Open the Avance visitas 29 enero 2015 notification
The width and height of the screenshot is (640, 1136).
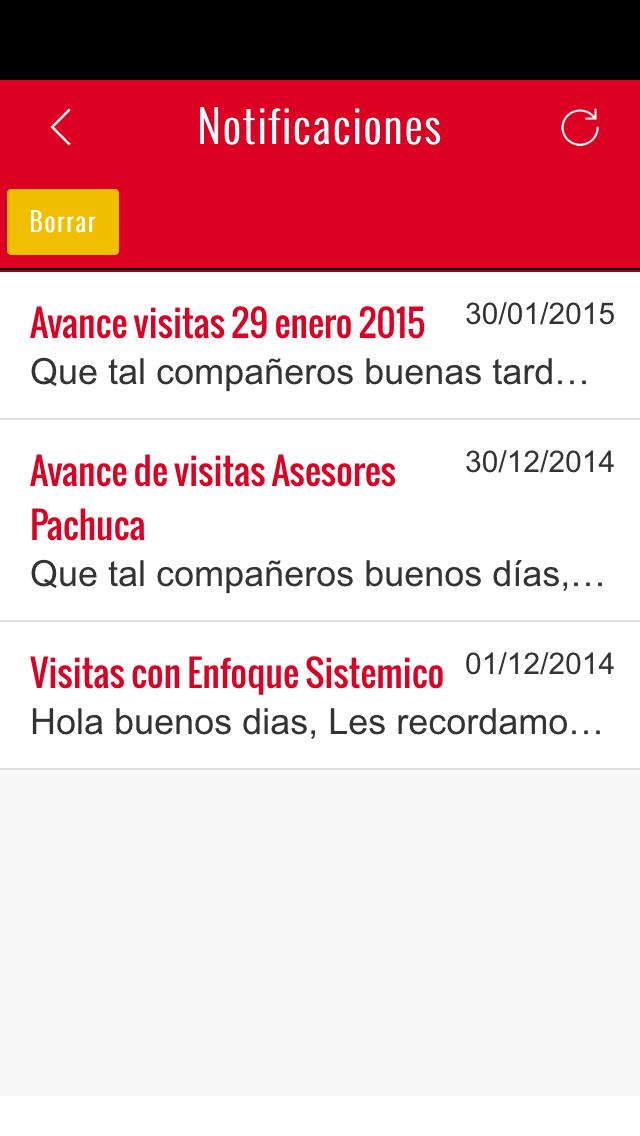pos(320,346)
